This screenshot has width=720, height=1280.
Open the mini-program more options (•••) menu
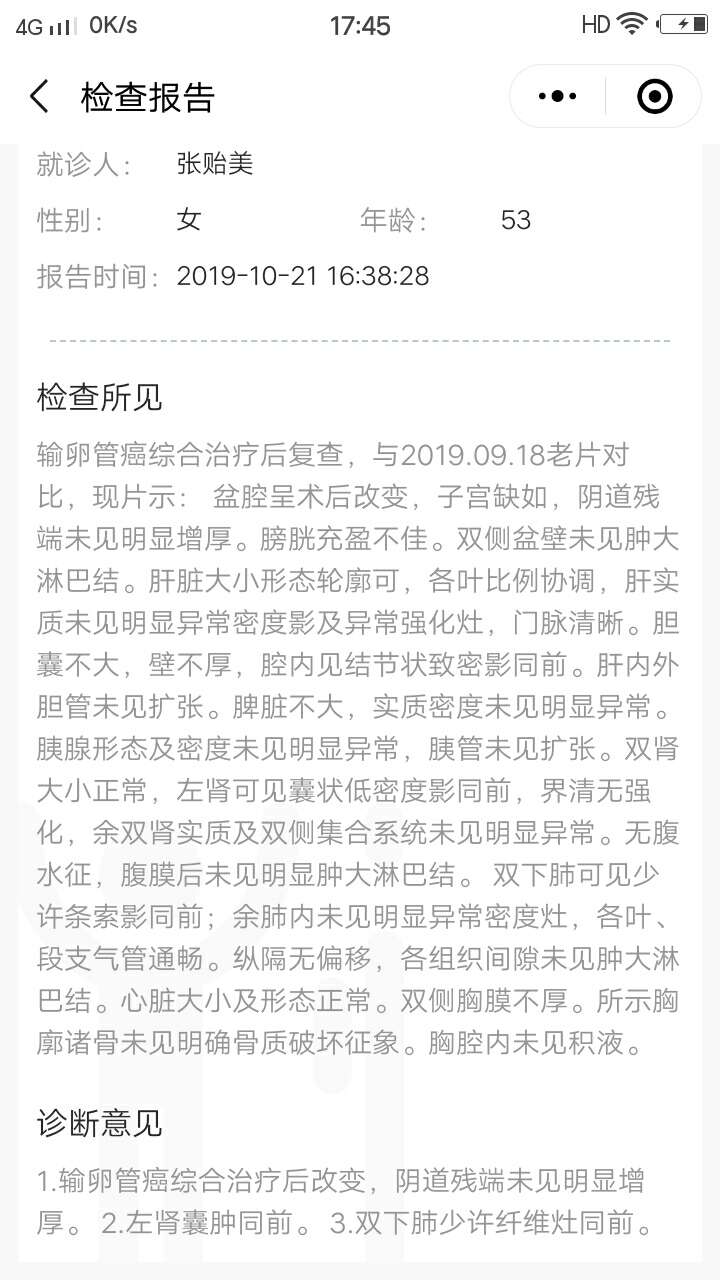[x=557, y=95]
